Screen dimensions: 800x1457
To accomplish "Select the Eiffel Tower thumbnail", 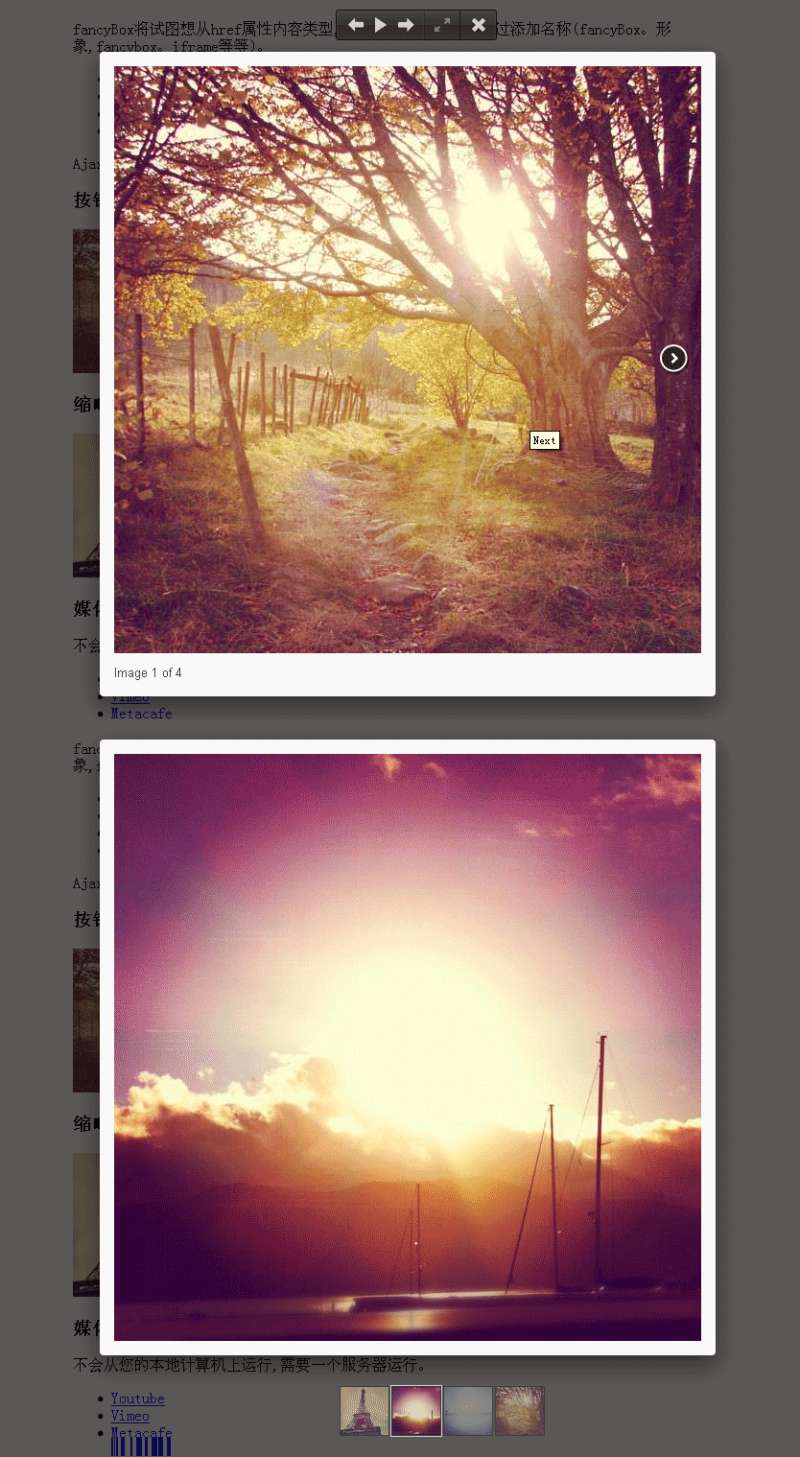I will pos(364,1410).
